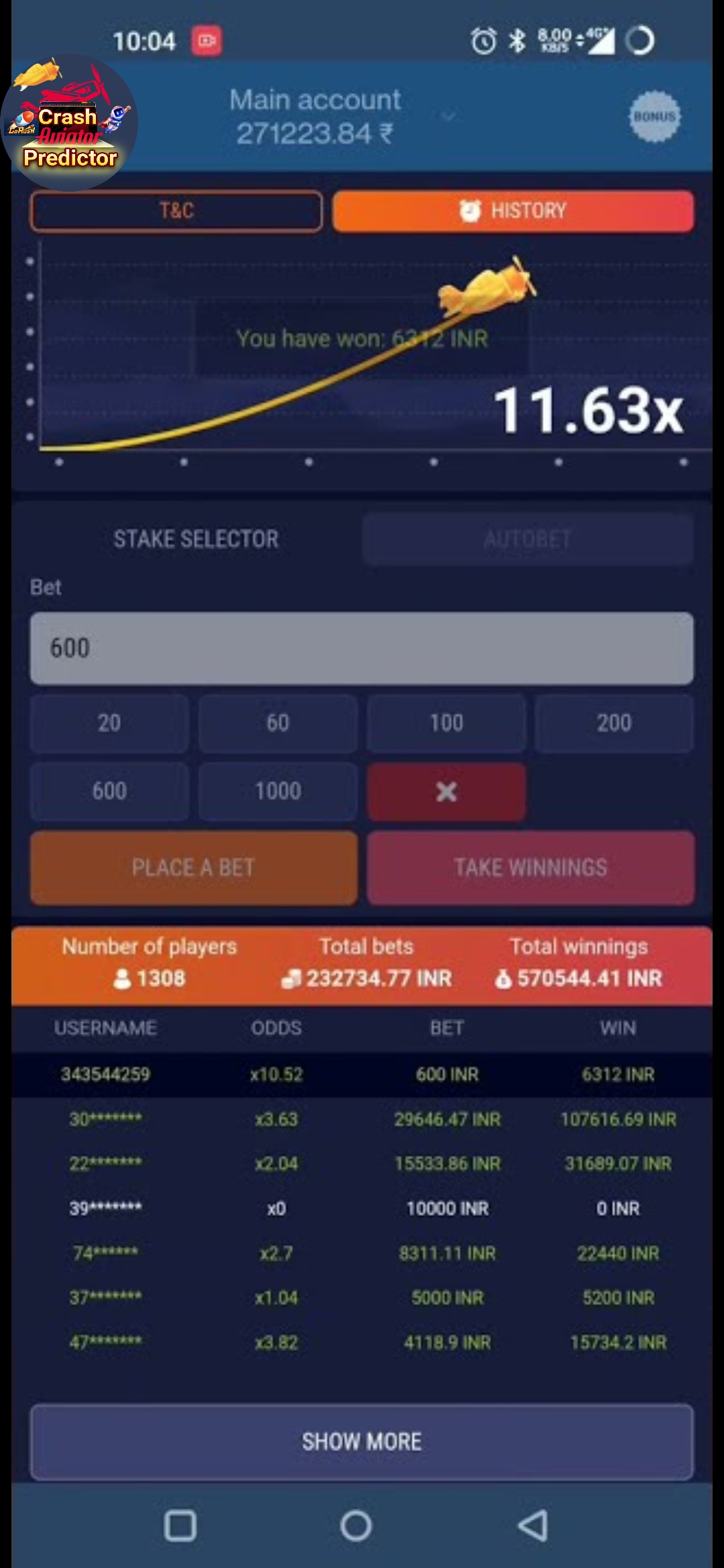Cash out with TAKE WINNINGS

(x=530, y=868)
